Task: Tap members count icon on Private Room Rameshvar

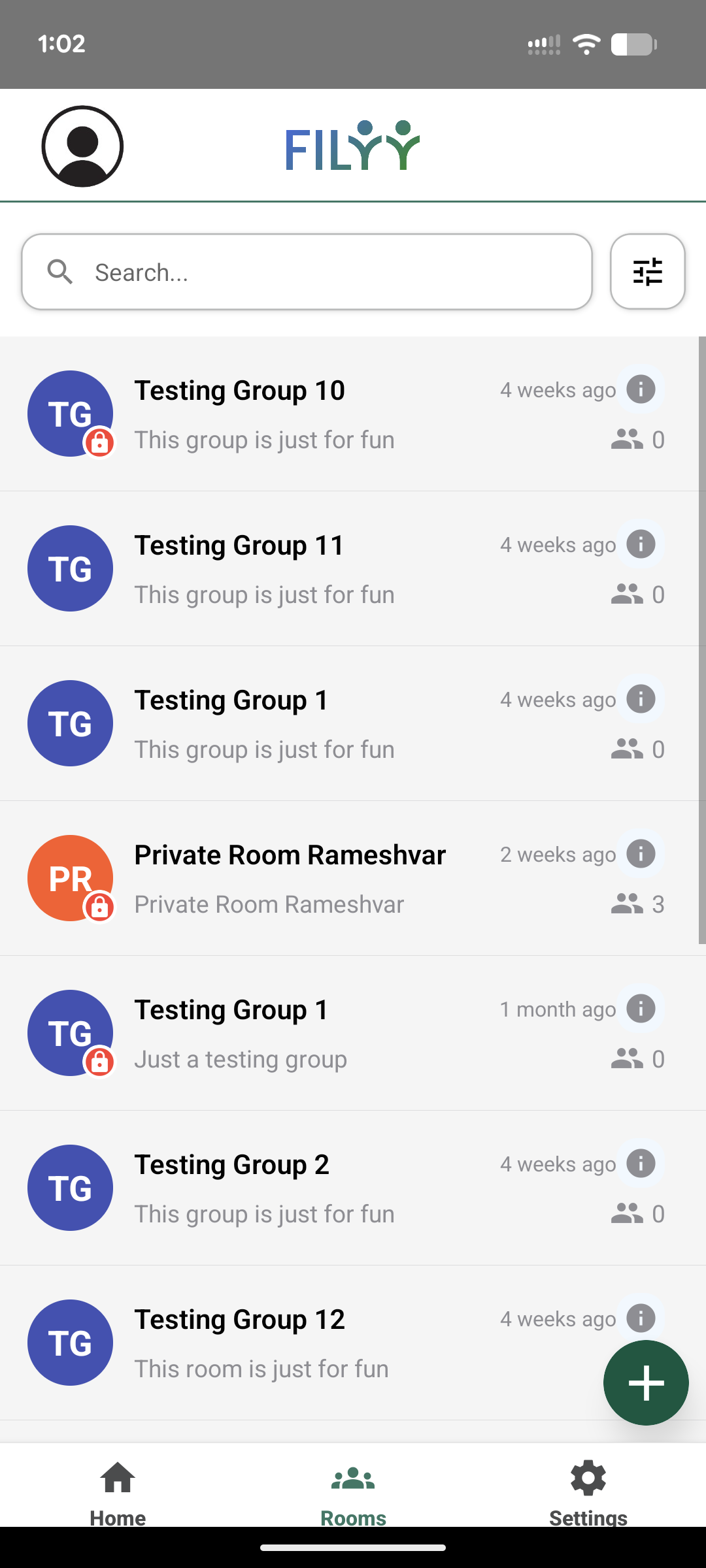Action: coord(626,904)
